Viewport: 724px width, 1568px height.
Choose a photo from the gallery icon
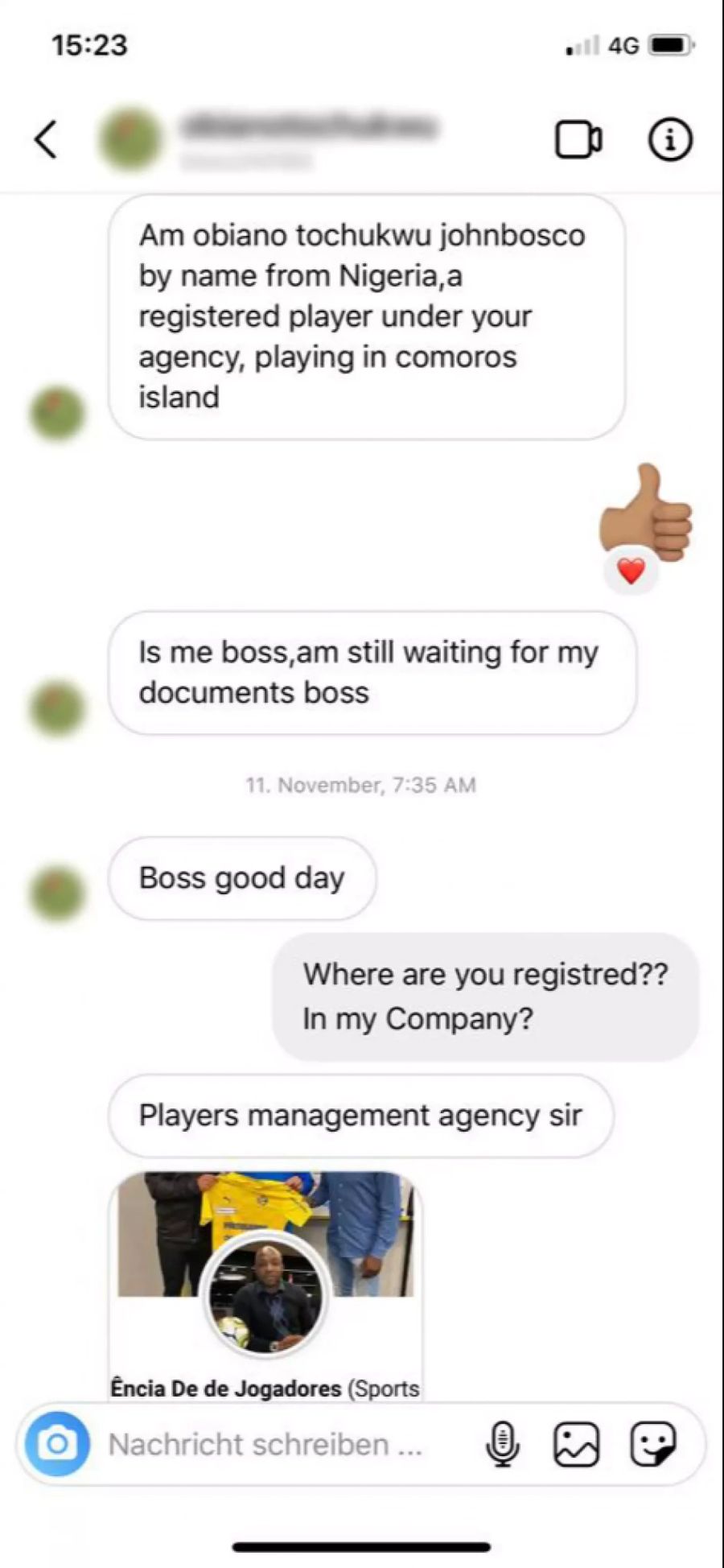[x=576, y=1444]
